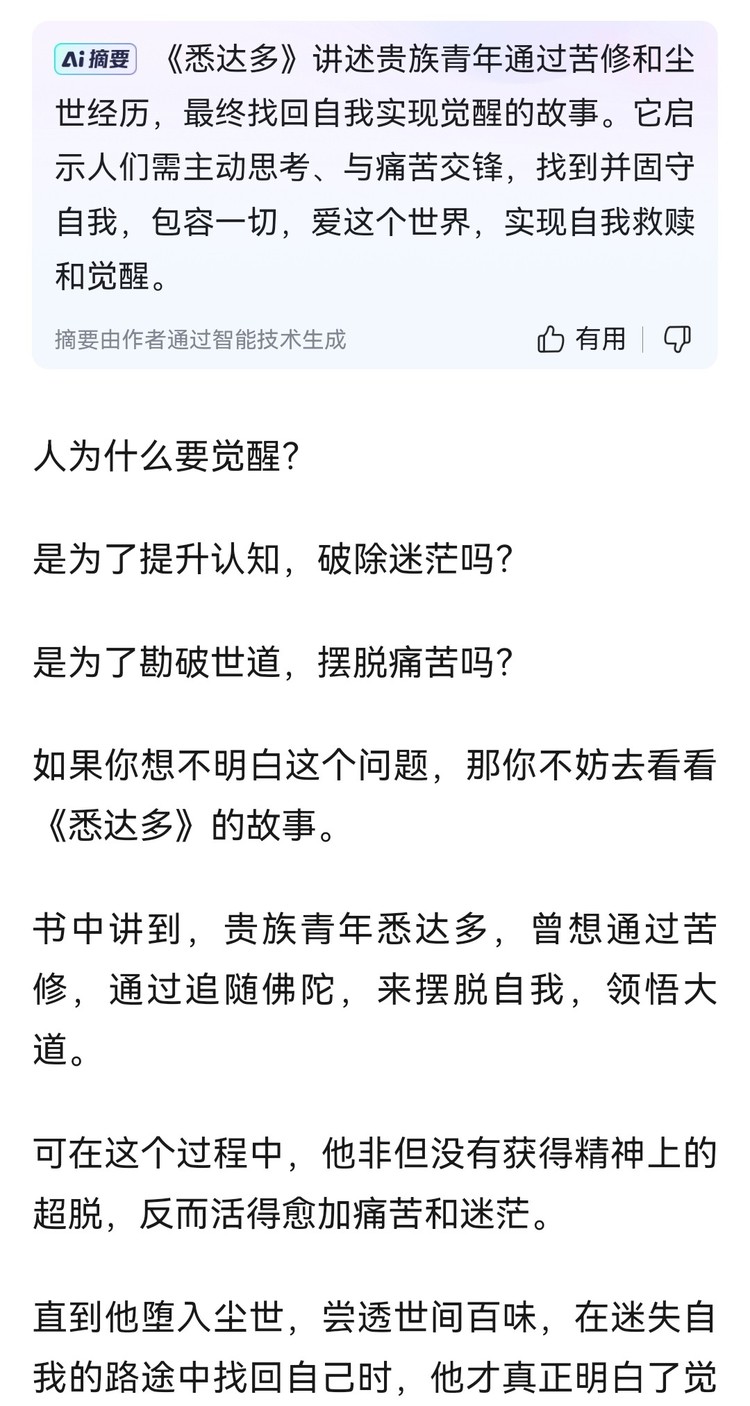Screen dimensions: 750x1406
Task: Mark the AI summary as 有用
Action: [582, 339]
